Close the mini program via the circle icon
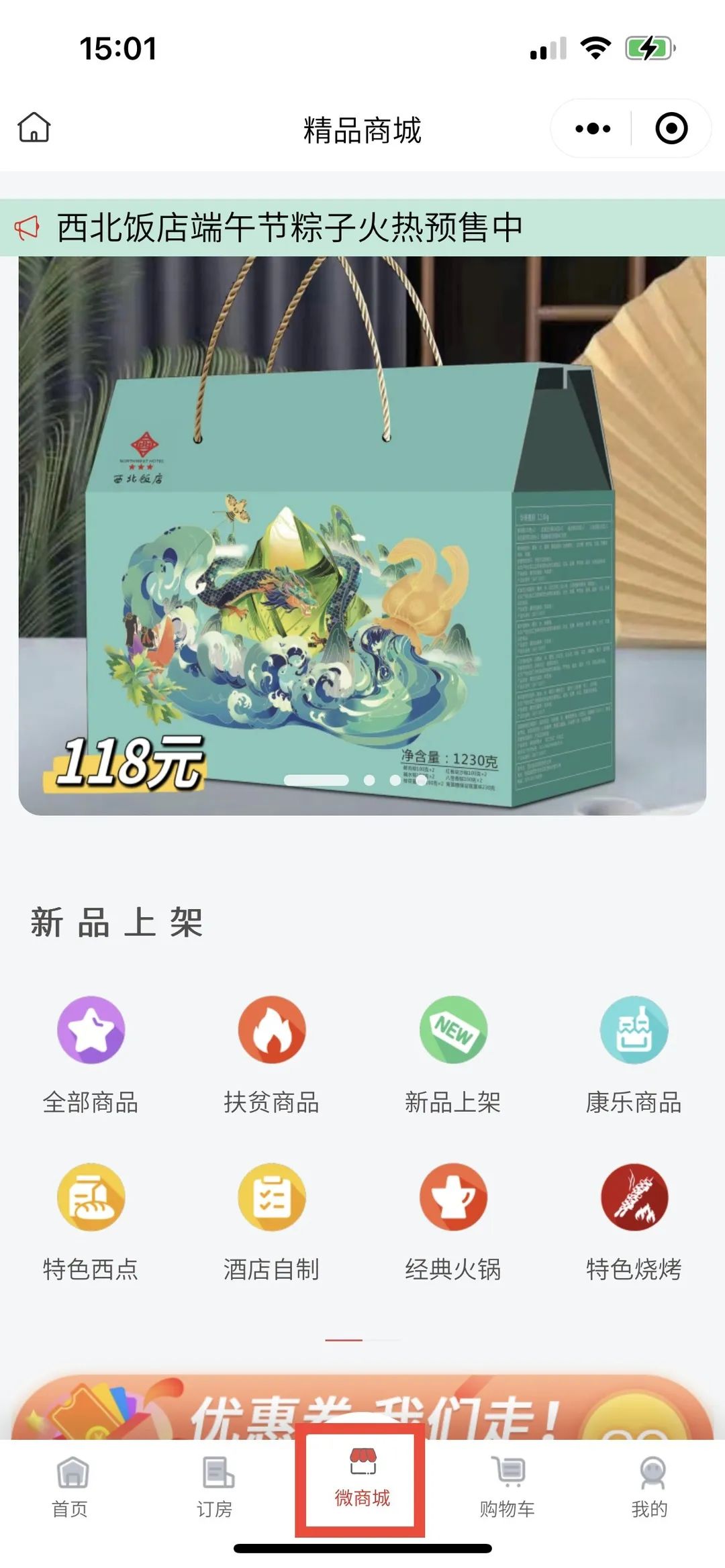The image size is (725, 1568). click(671, 128)
